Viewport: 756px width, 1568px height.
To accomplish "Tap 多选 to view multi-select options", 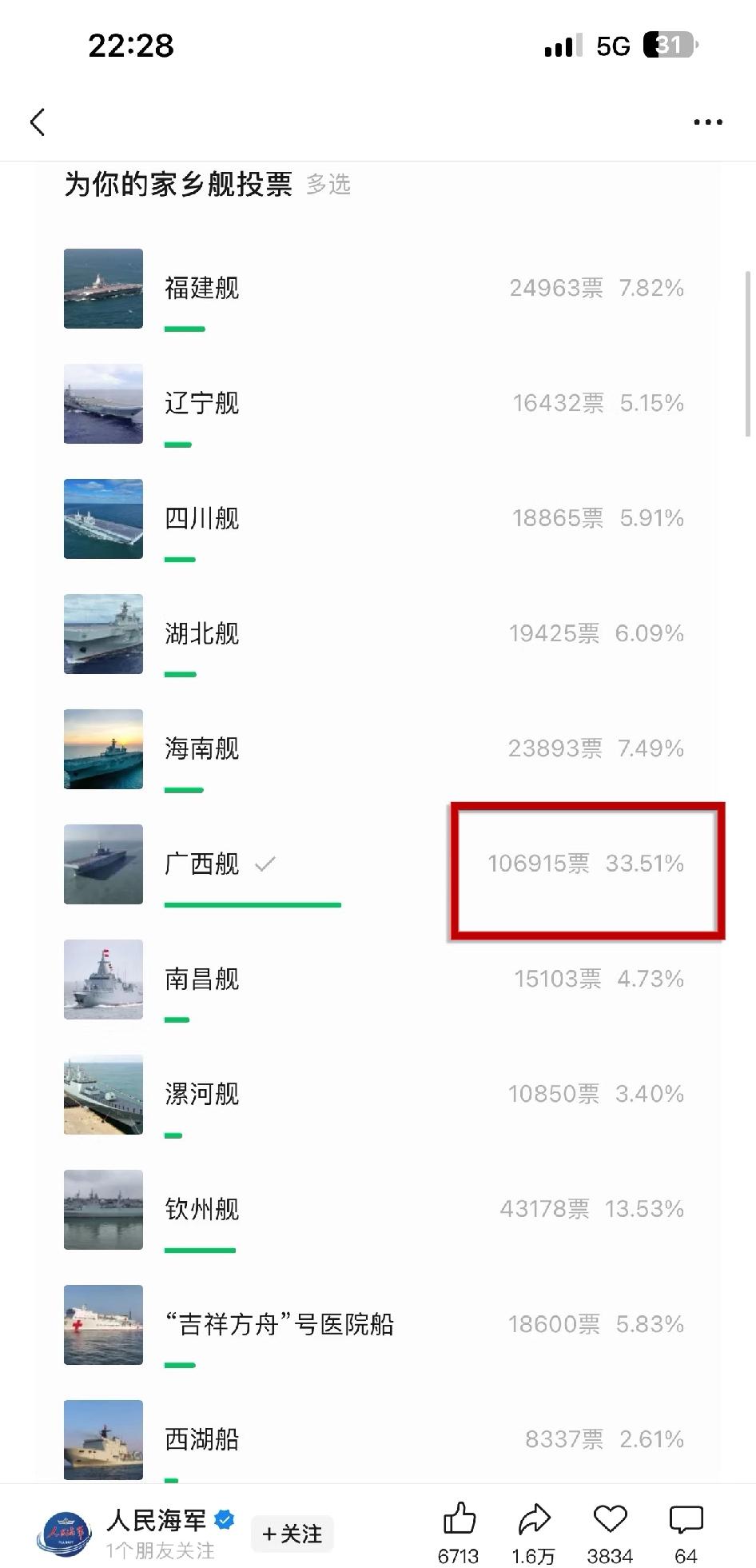I will pos(328,185).
